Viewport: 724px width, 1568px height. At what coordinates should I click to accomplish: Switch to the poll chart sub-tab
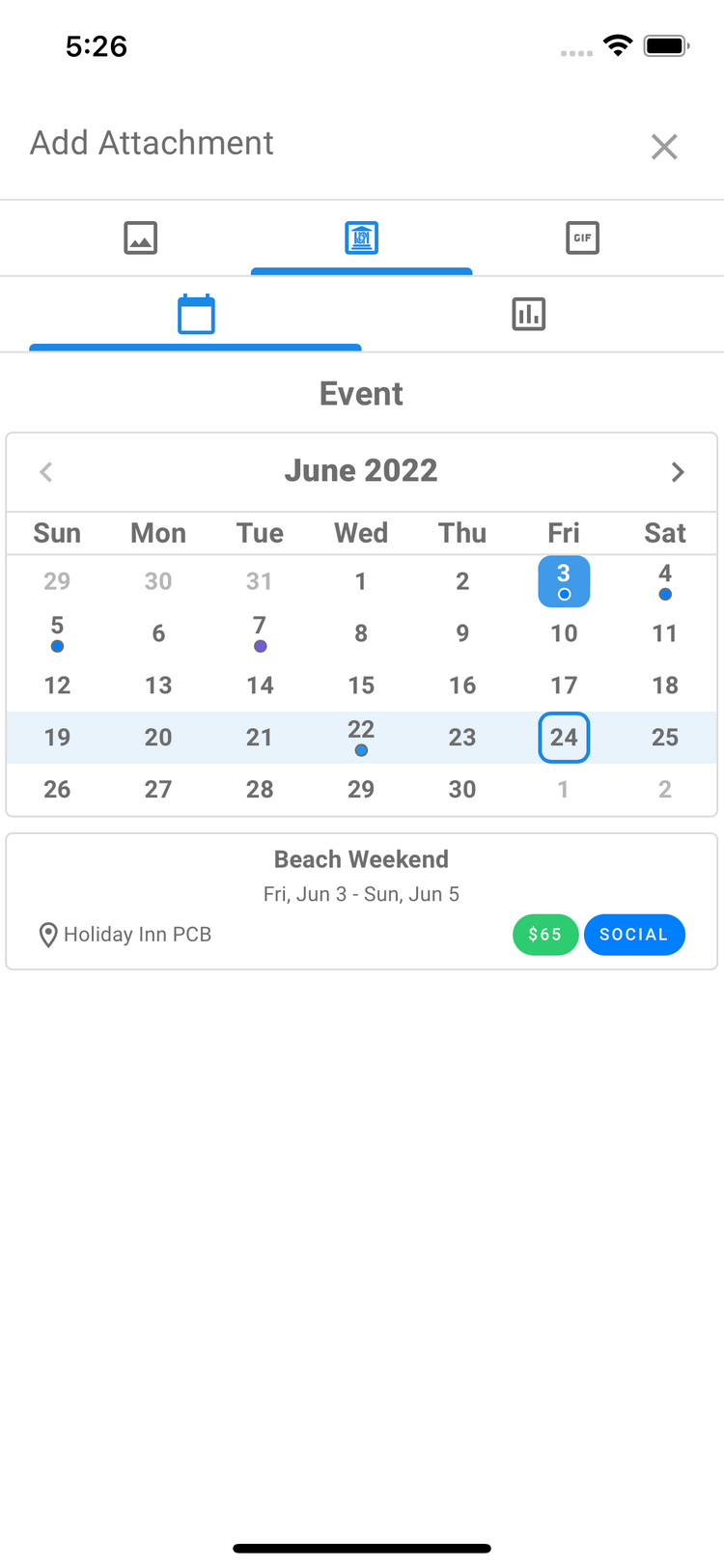tap(528, 315)
